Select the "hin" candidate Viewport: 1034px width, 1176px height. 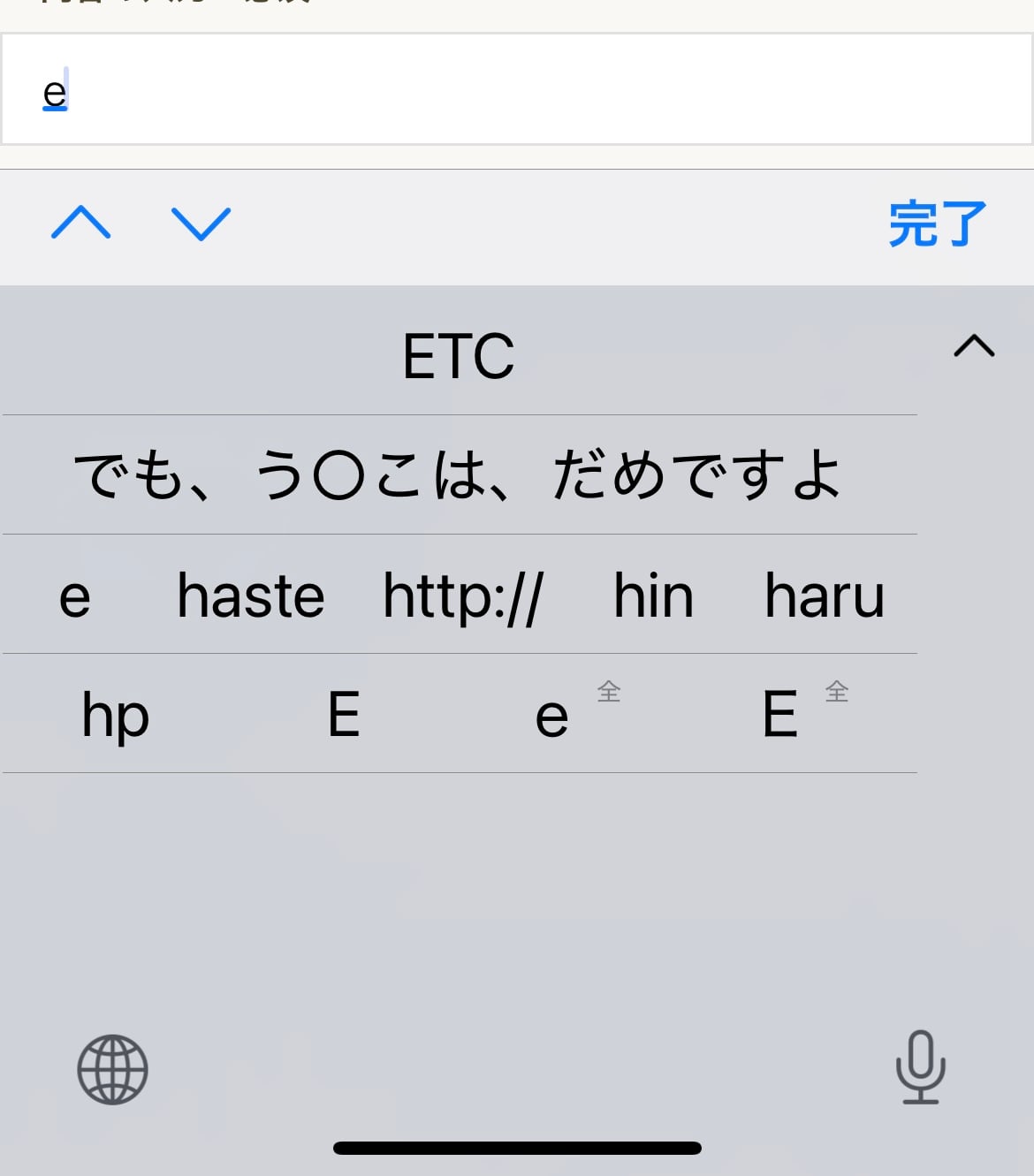click(653, 596)
